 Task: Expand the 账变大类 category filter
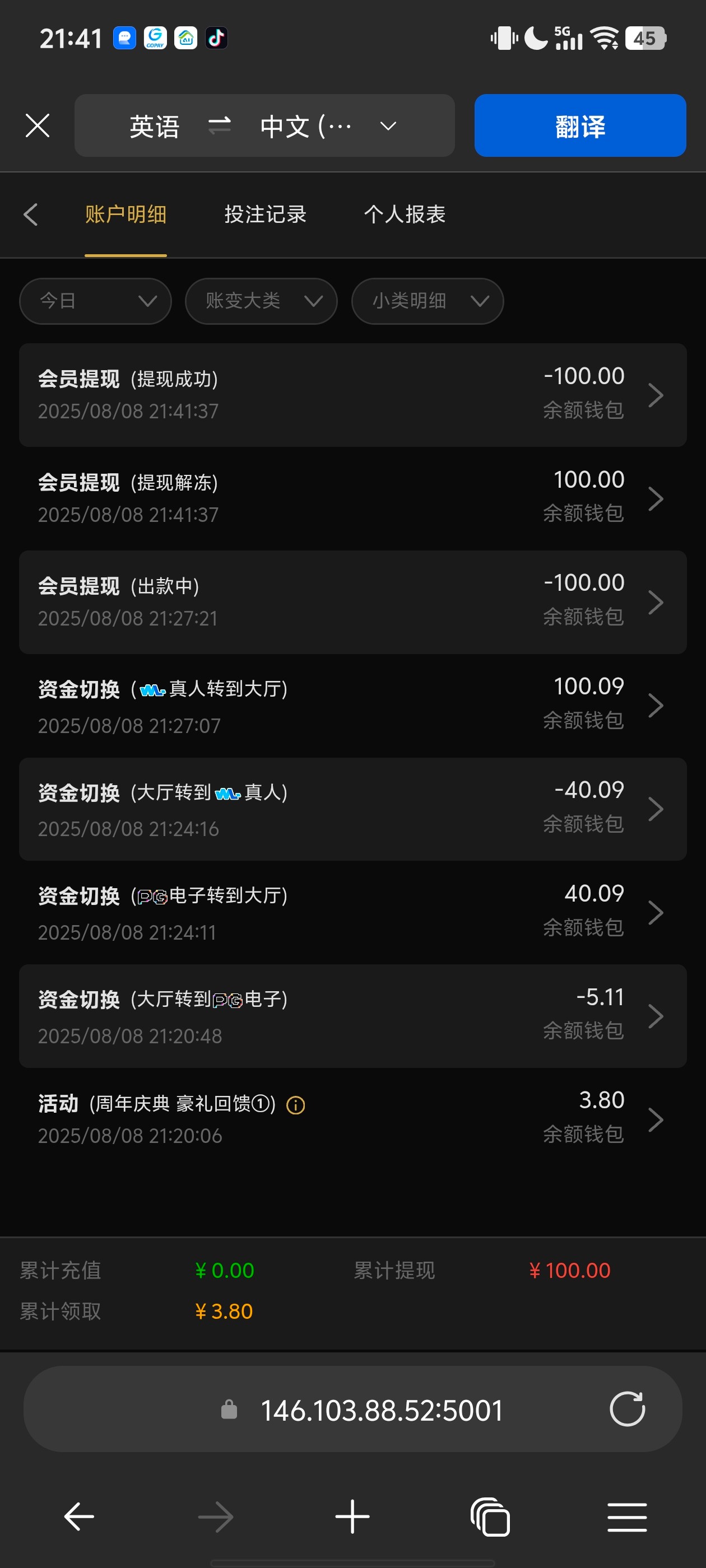tap(261, 301)
